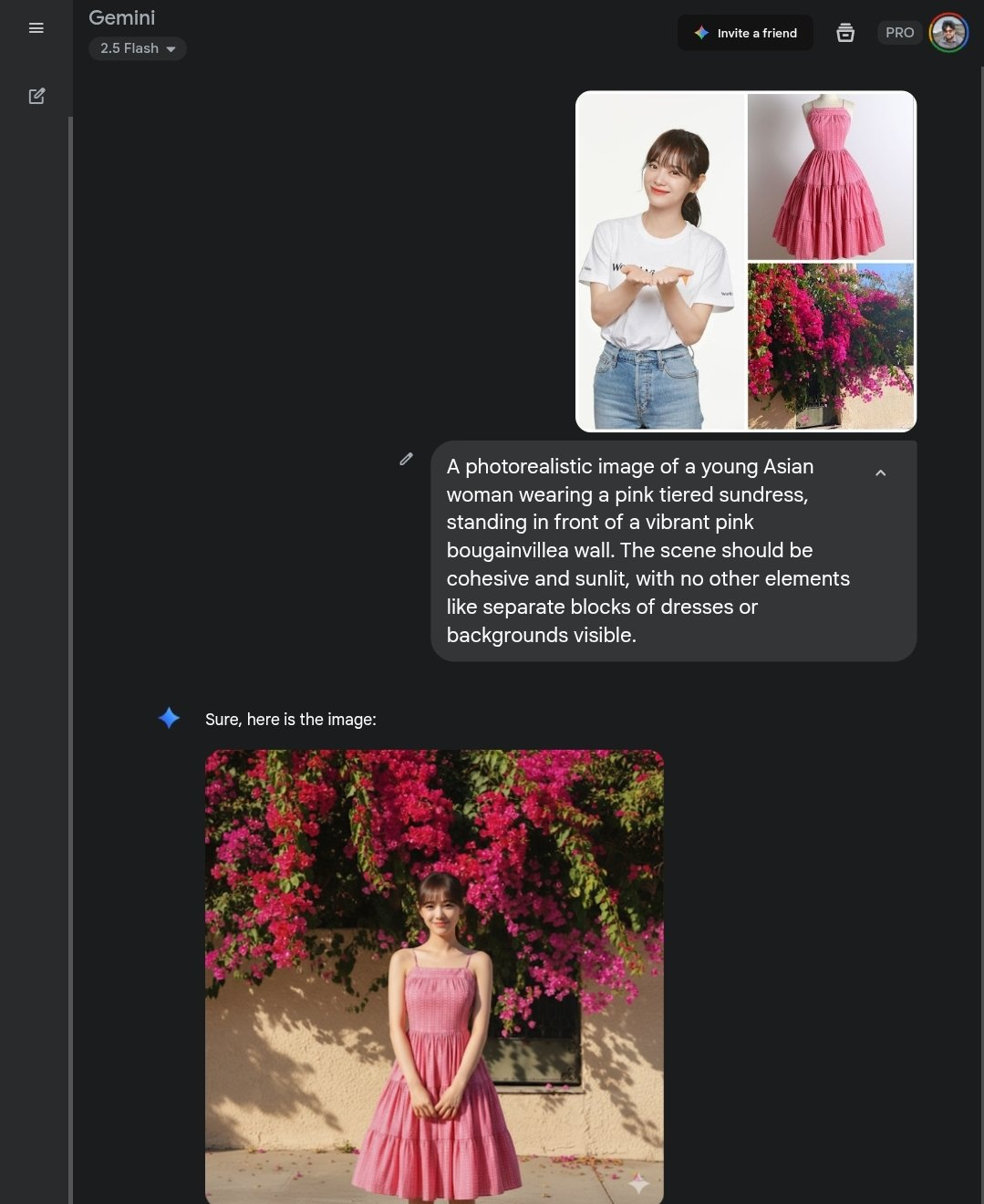This screenshot has width=984, height=1204.
Task: Tap Invite a friend button
Action: point(745,33)
